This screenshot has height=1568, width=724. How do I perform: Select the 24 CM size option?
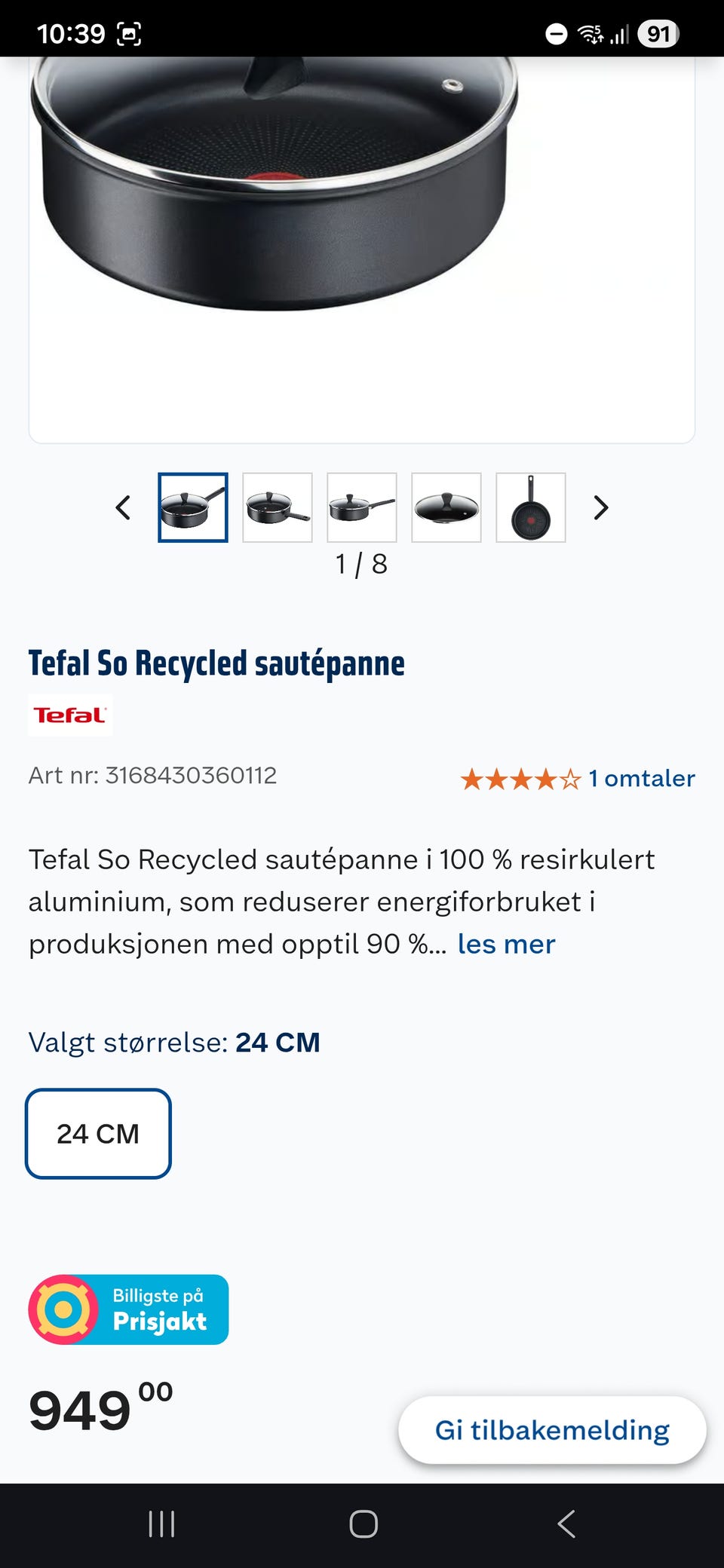point(98,1134)
